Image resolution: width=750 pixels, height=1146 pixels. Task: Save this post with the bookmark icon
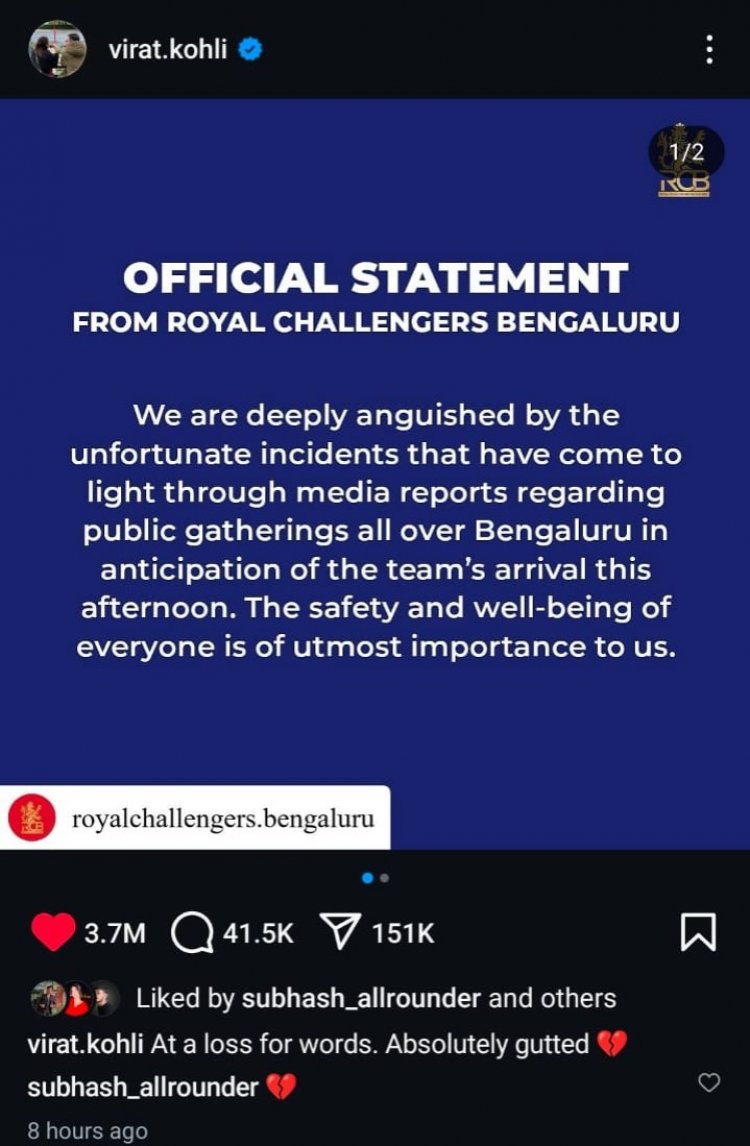coord(697,933)
